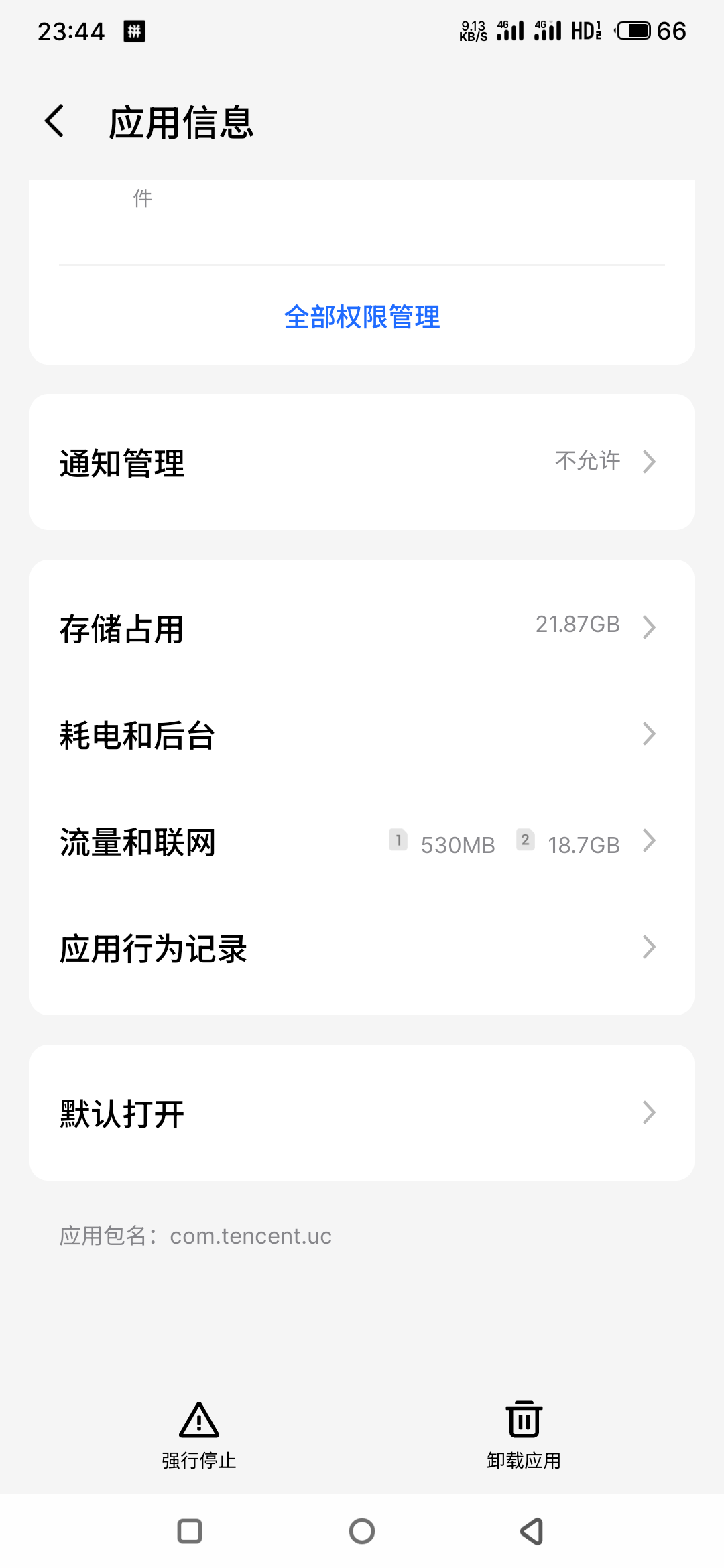Open 全部权限管理 link

[362, 317]
